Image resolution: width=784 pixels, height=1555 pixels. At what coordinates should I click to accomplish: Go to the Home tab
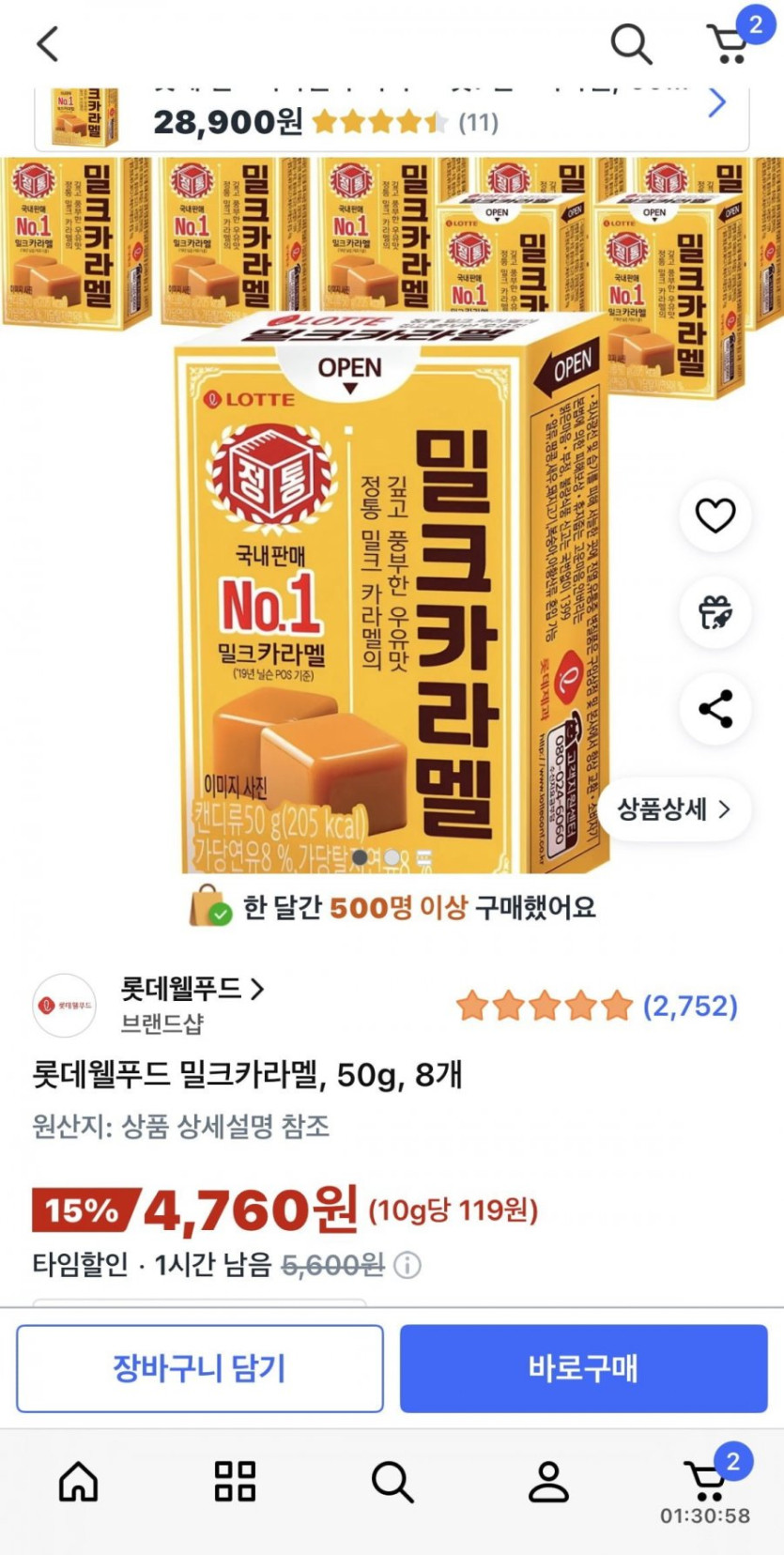click(78, 1483)
